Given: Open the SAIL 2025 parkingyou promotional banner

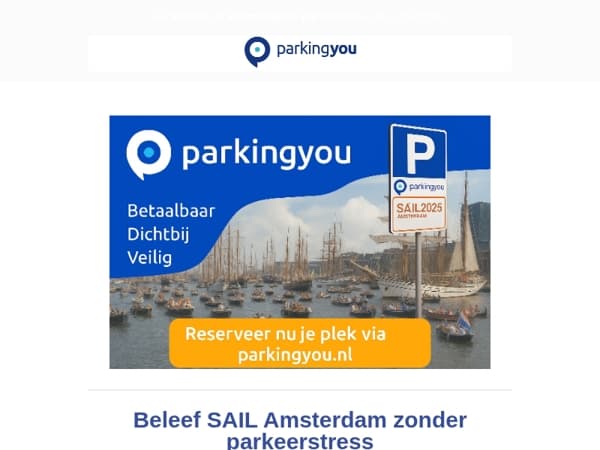Looking at the screenshot, I should (x=300, y=242).
